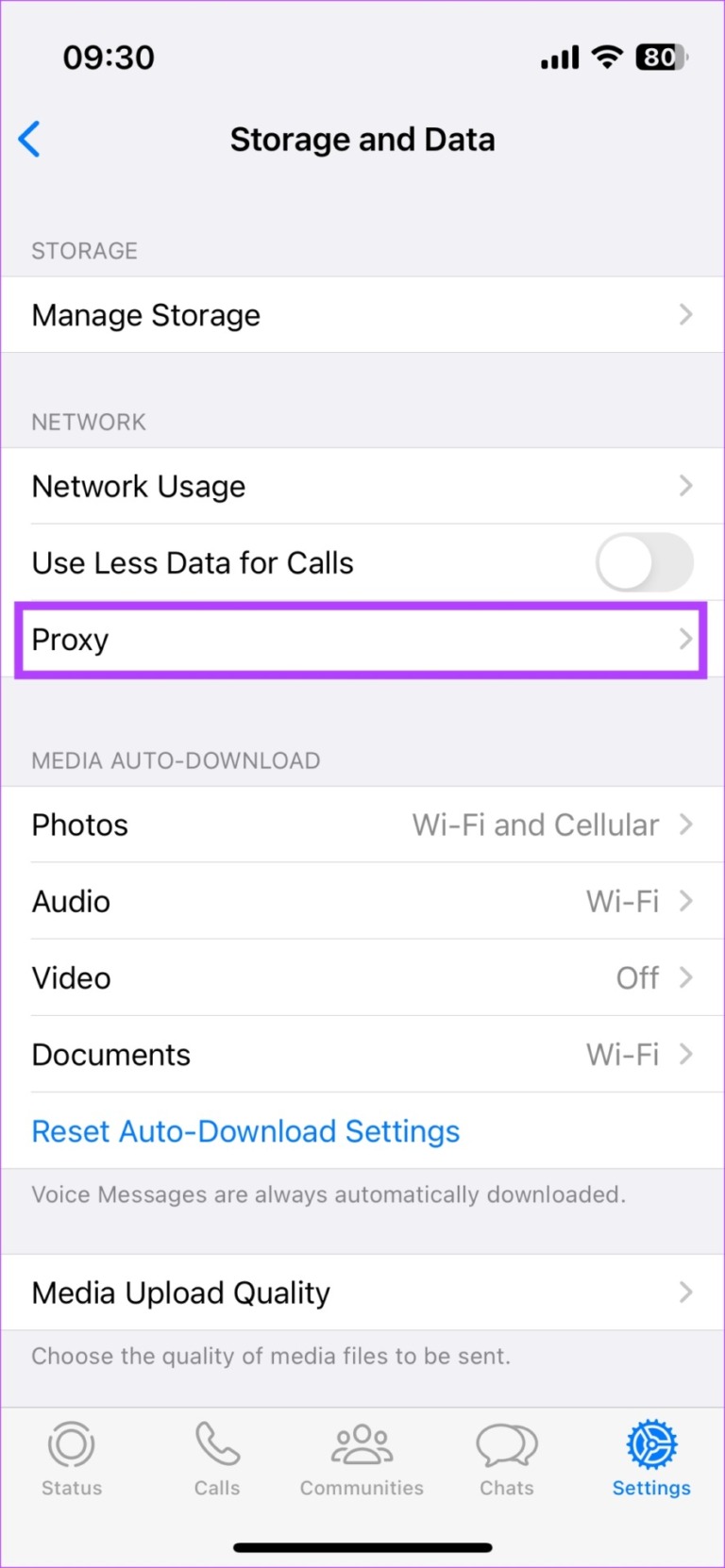This screenshot has width=725, height=1568.
Task: Open Media Upload Quality
Action: click(x=362, y=1293)
